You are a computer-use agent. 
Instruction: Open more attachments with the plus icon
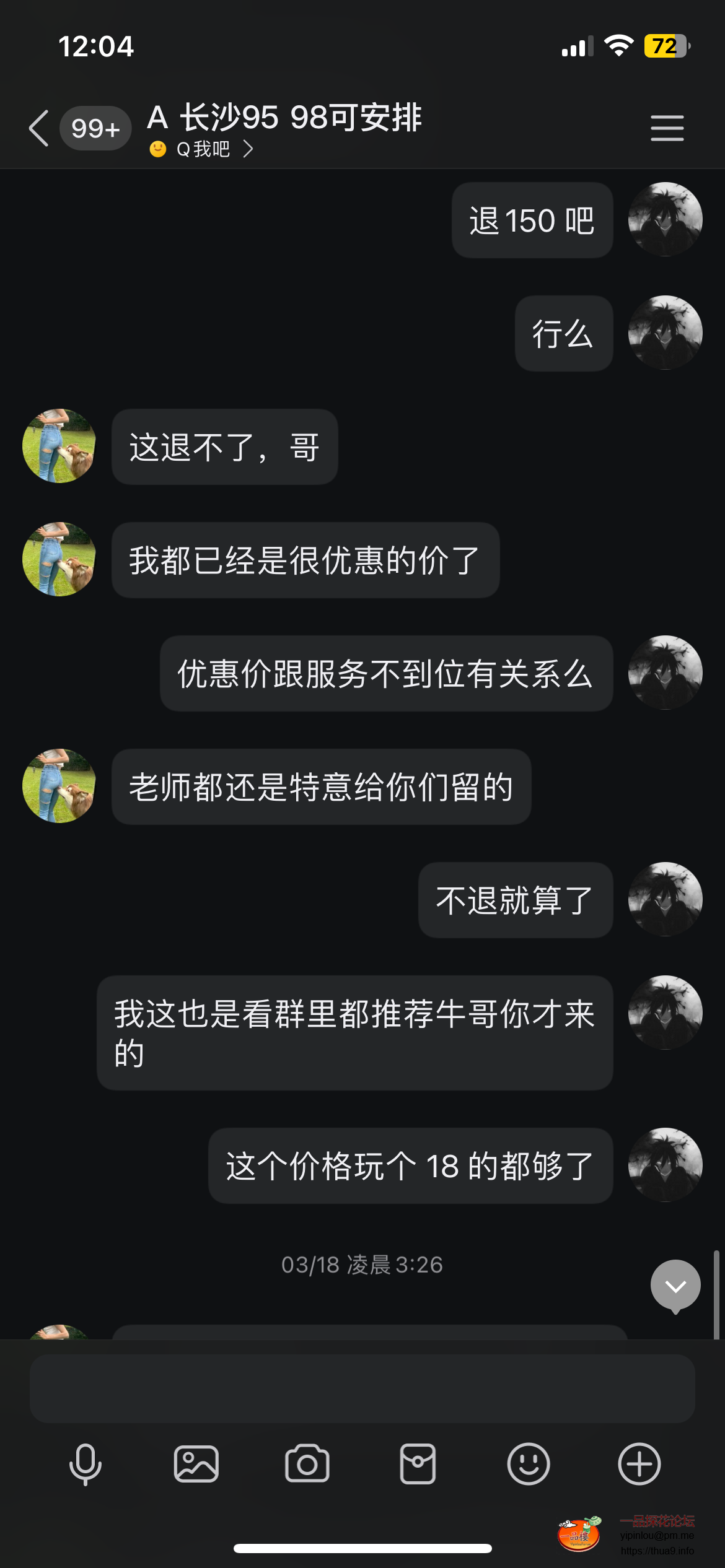click(x=639, y=1464)
